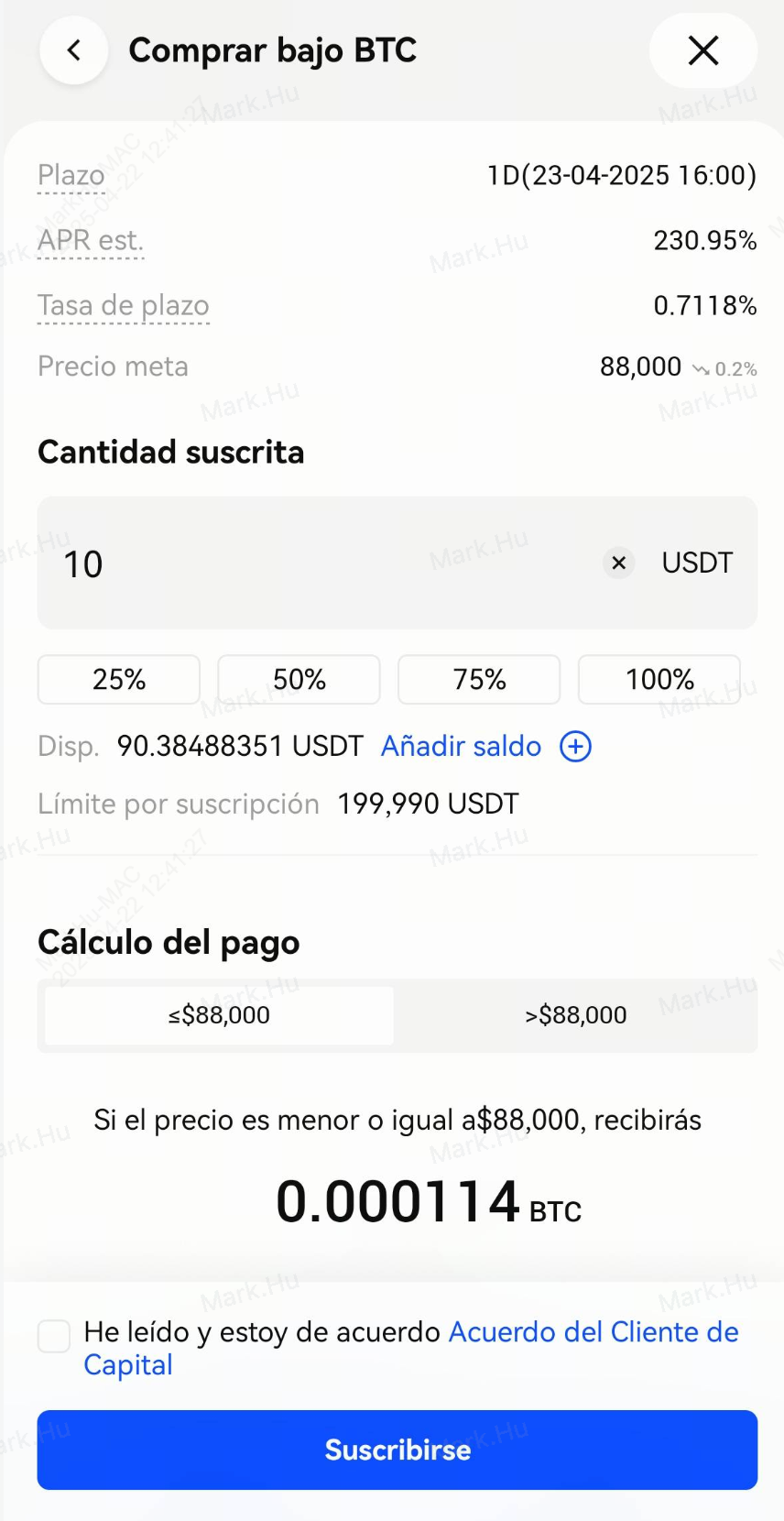The image size is (784, 1521).
Task: Tap the amount field showing 10
Action: coord(311,564)
